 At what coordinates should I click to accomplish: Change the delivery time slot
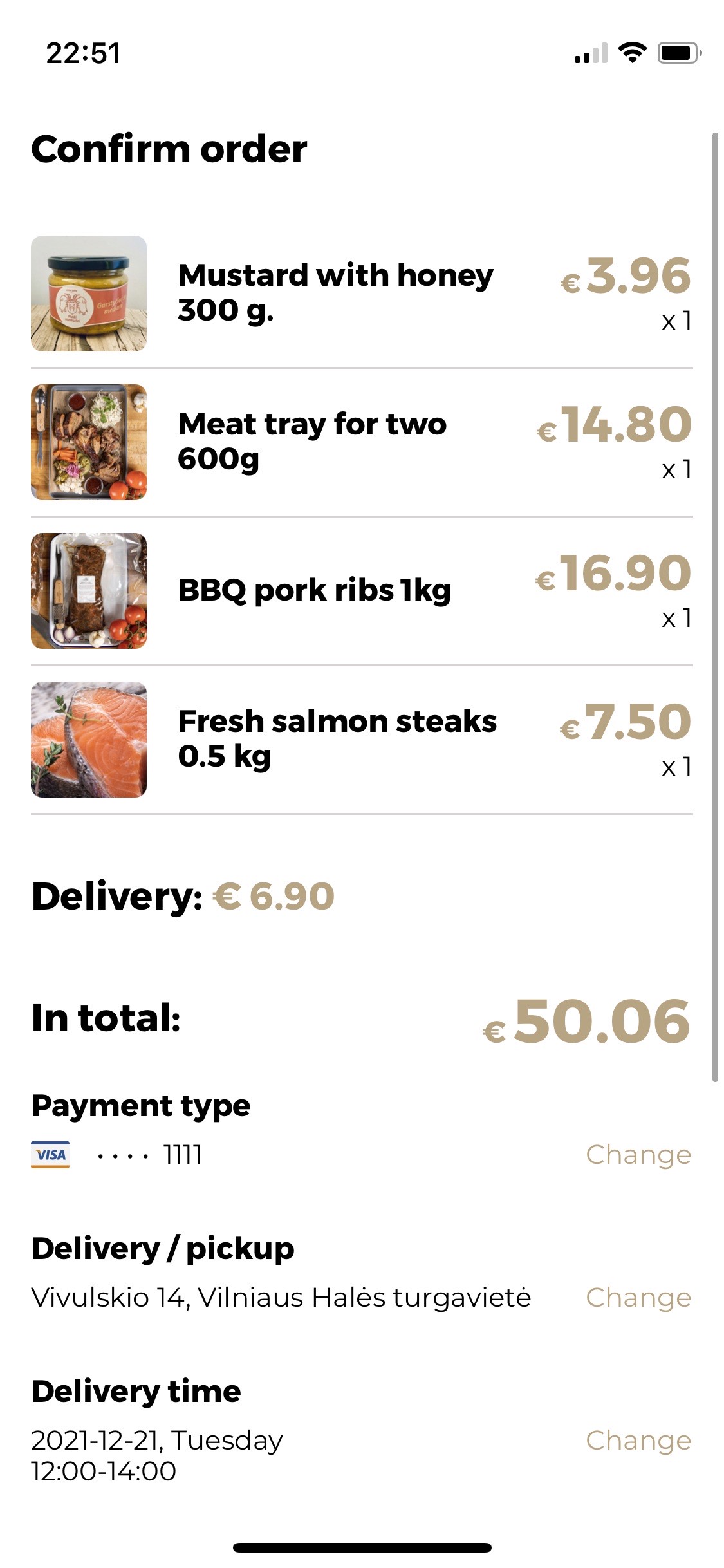(638, 1441)
